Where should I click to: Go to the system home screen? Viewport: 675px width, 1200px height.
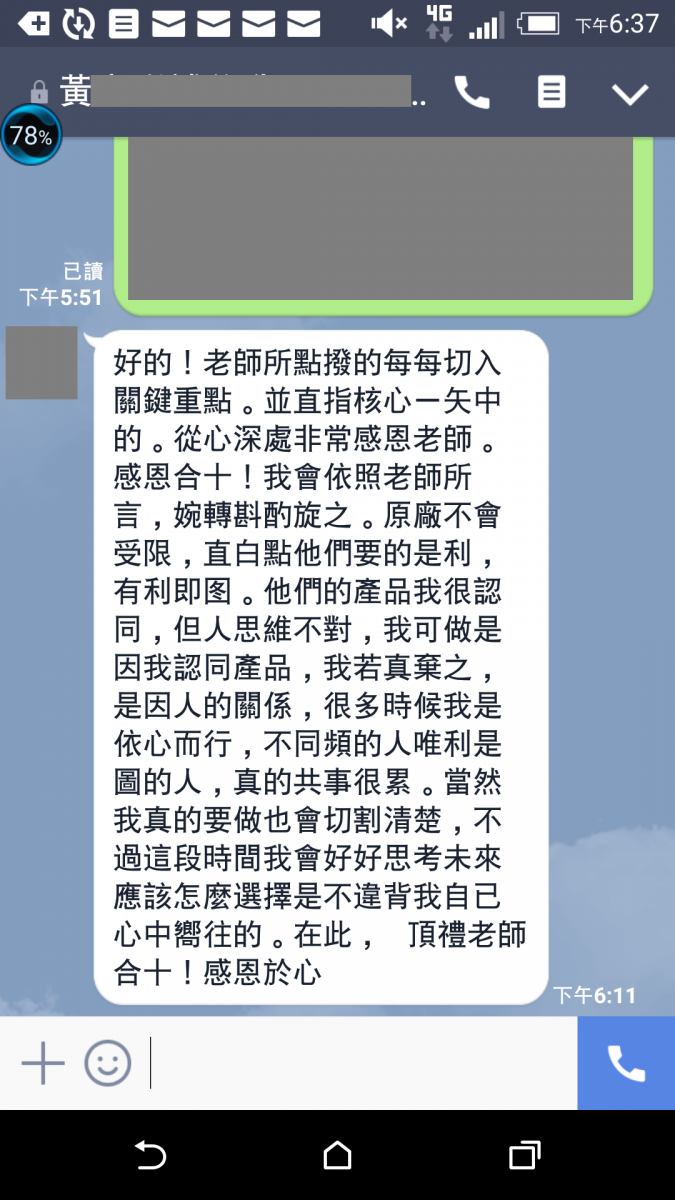(338, 1156)
